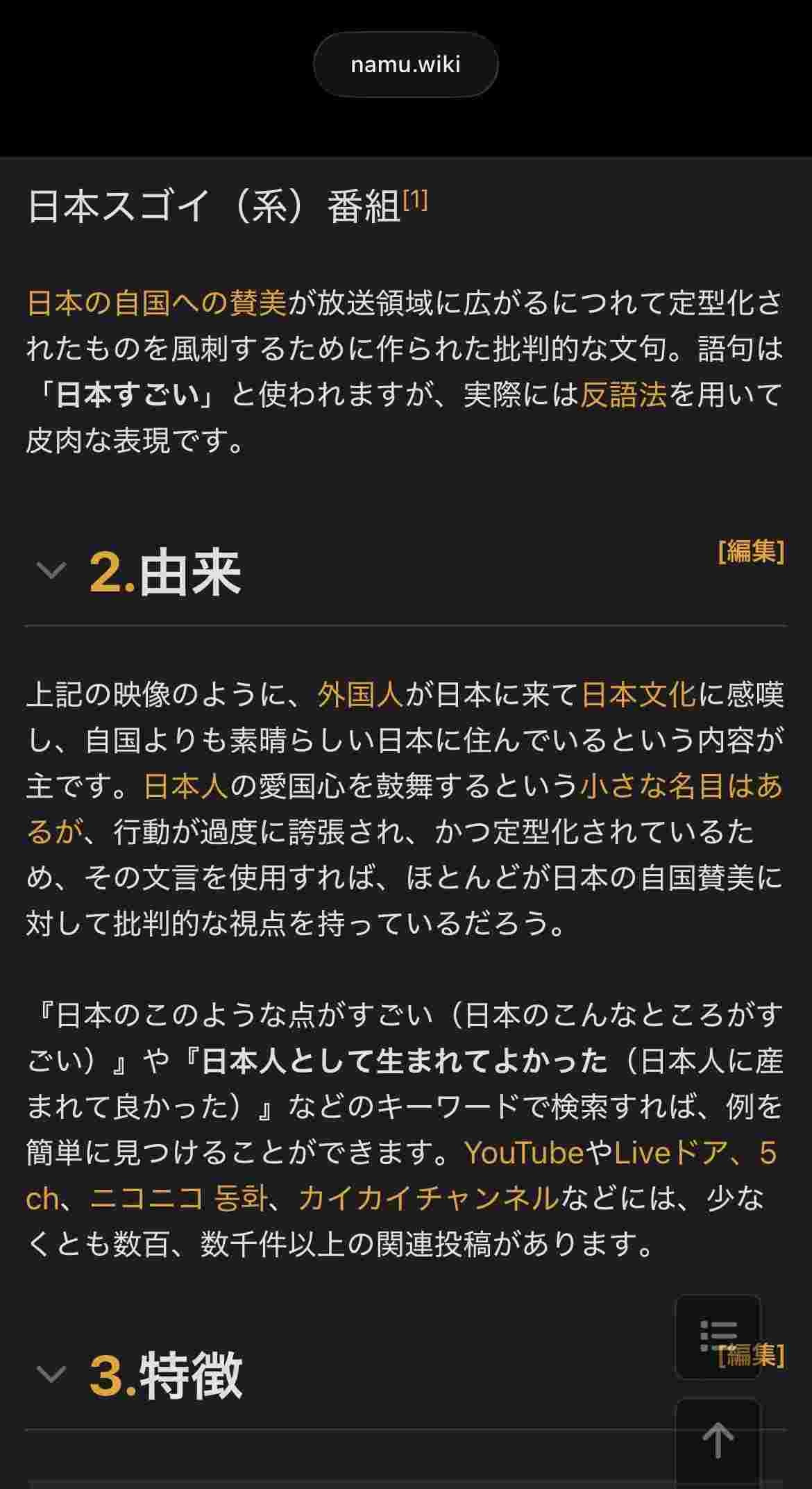
Task: Open the 日本の自国への賛美 link
Action: (x=157, y=303)
